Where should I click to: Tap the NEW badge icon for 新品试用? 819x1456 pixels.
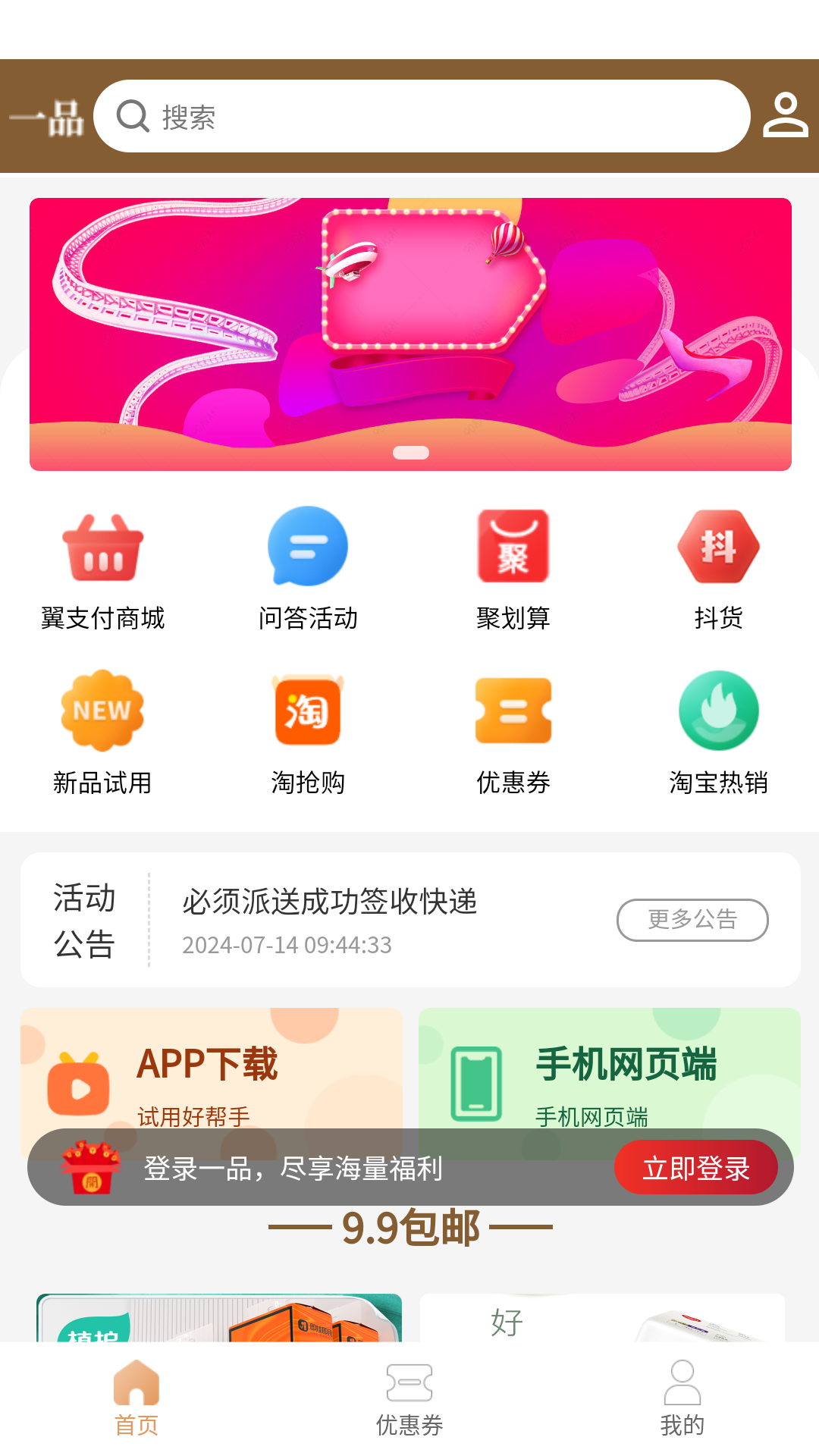click(102, 711)
